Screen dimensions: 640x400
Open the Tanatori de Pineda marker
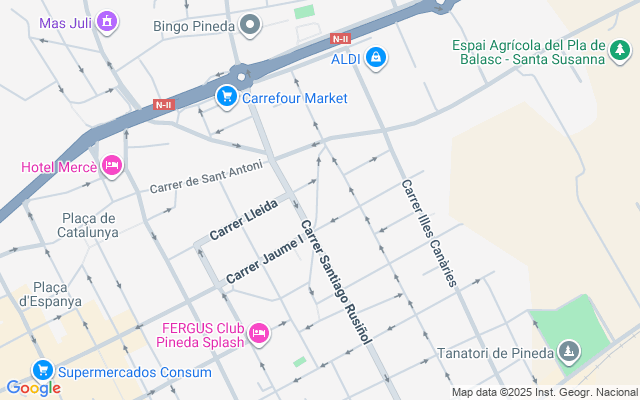click(x=569, y=352)
